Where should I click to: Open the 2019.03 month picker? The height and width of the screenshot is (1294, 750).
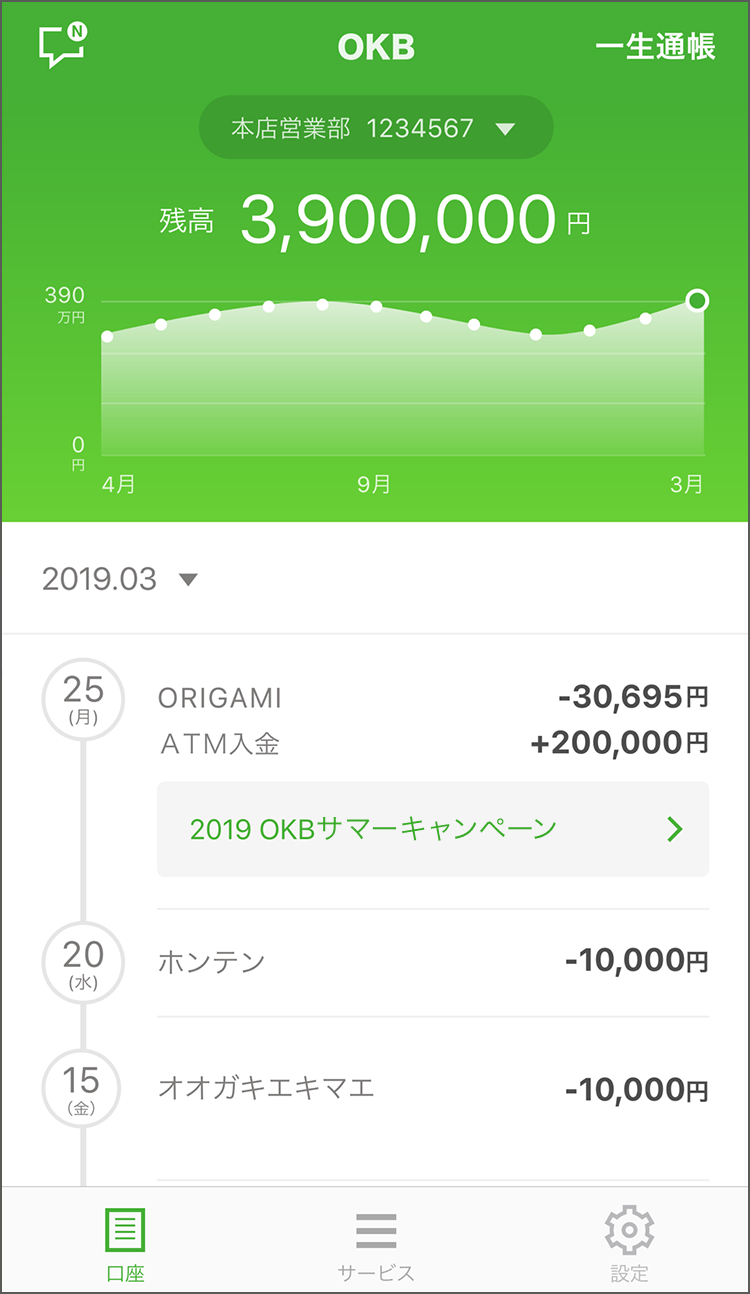[x=120, y=579]
